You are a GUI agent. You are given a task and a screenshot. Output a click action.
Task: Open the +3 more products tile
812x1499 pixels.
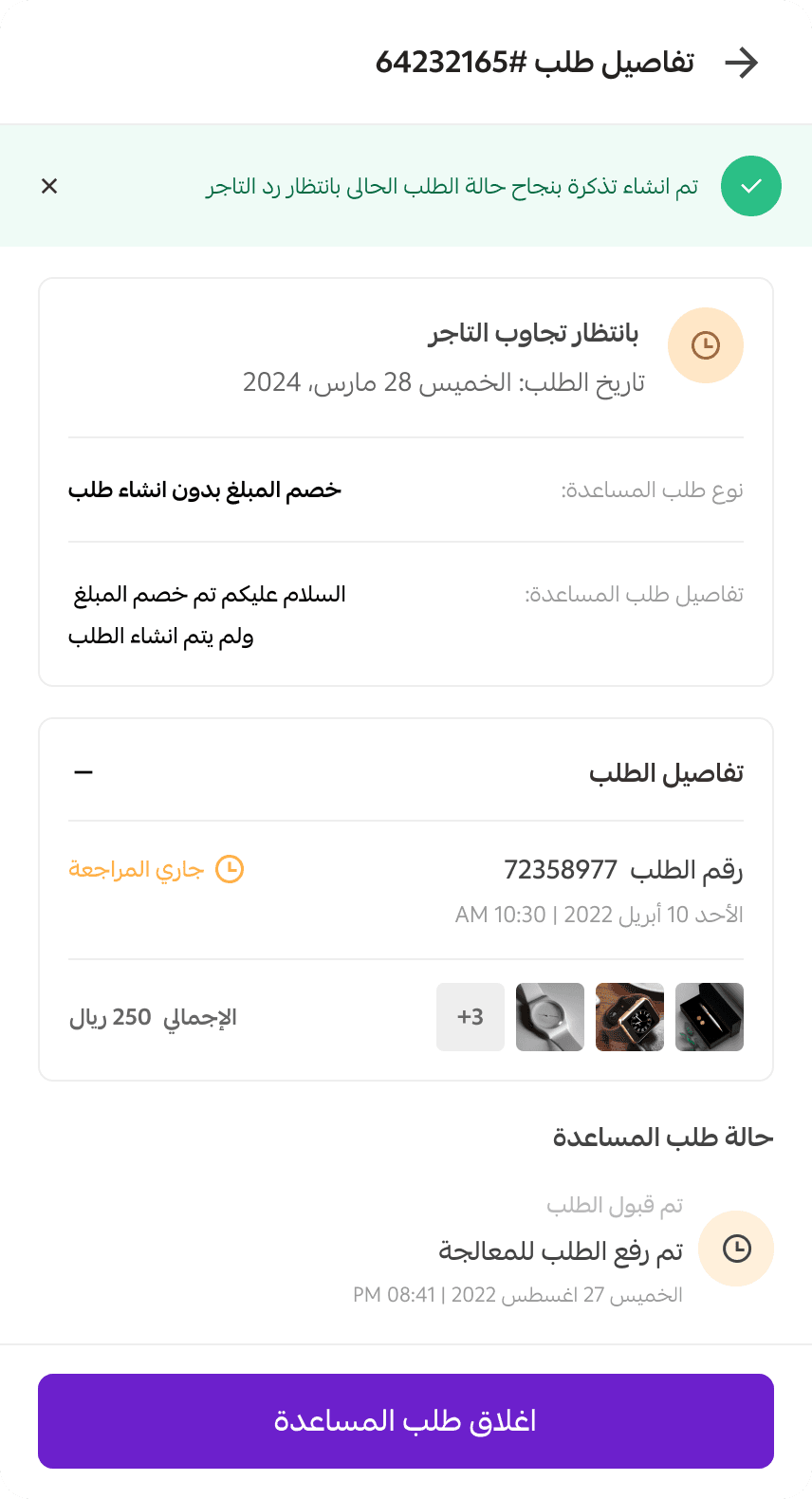pyautogui.click(x=471, y=1017)
